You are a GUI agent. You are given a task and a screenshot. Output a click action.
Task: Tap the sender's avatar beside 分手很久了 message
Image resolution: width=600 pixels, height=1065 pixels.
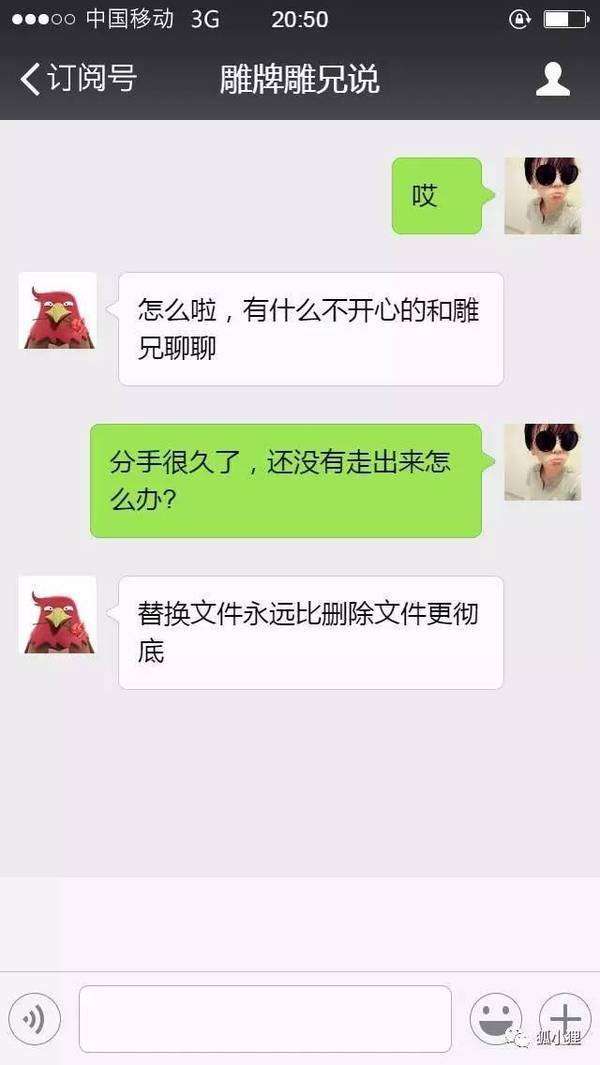pos(542,462)
